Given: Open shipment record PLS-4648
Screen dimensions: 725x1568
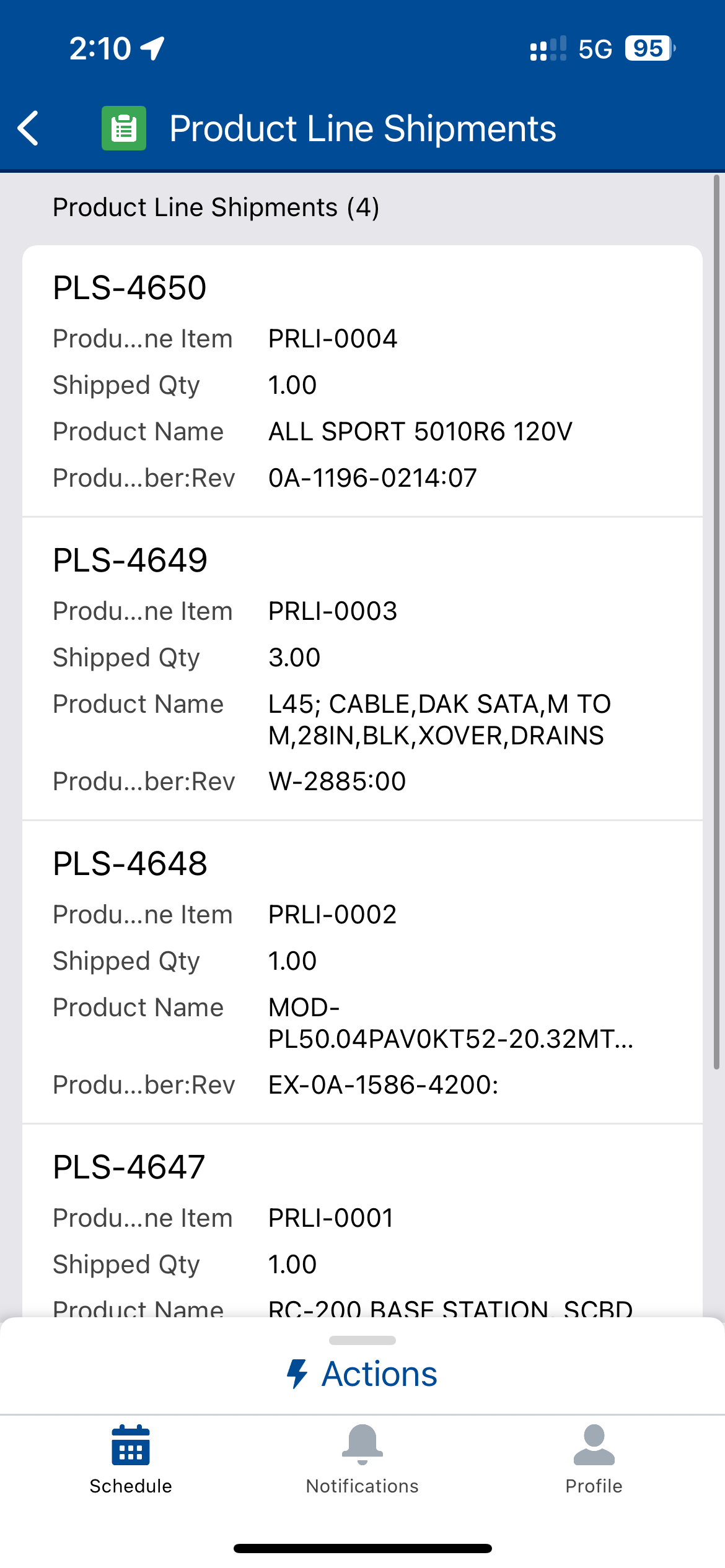Looking at the screenshot, I should point(130,864).
